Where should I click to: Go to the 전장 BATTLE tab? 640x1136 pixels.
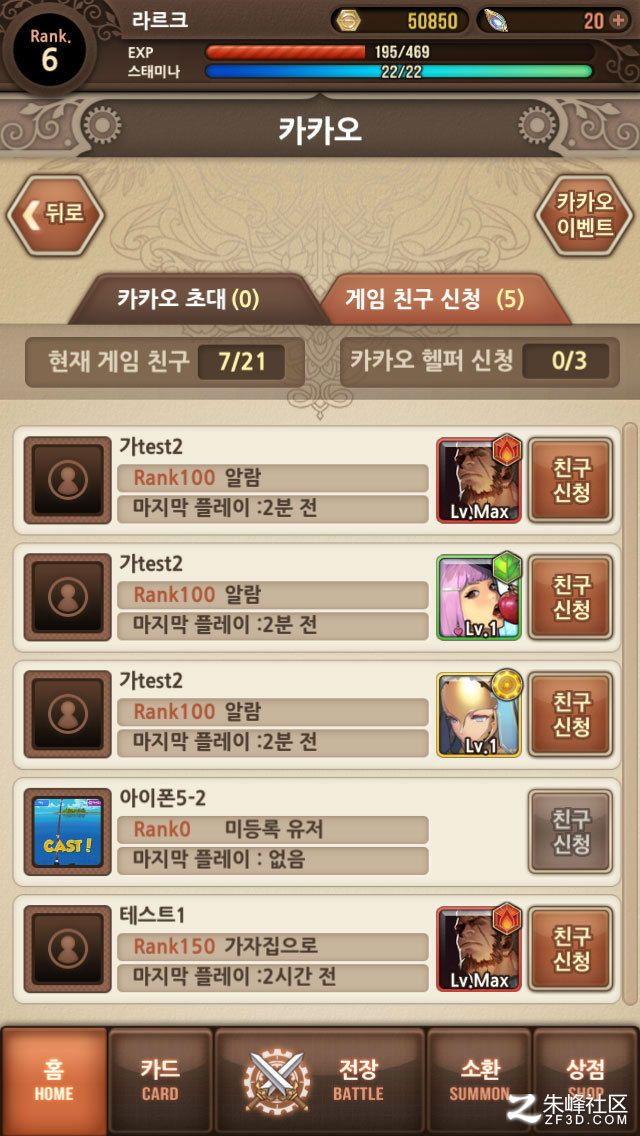320,1080
